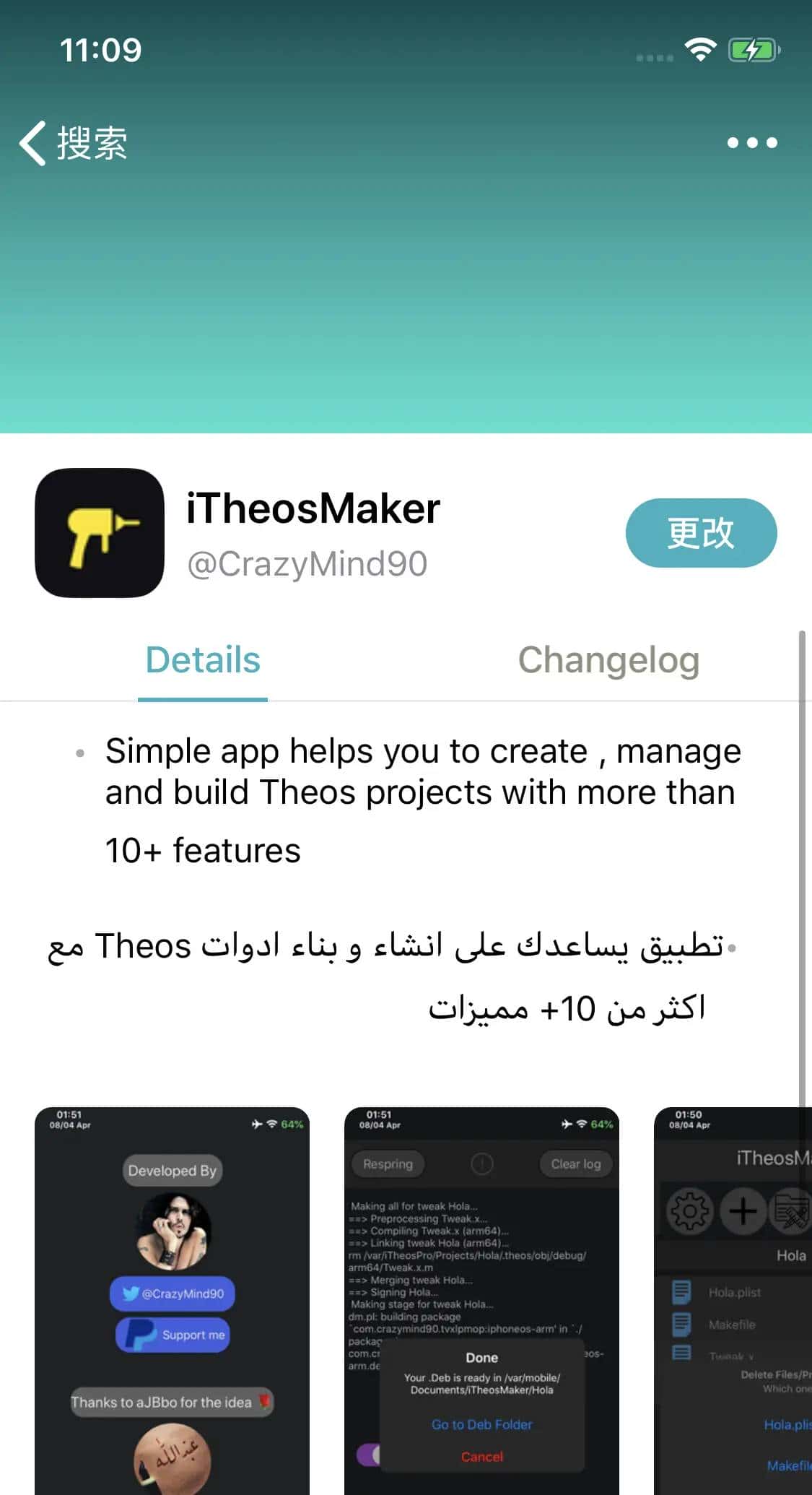Go back to 搜索 page
Viewport: 812px width, 1495px height.
[x=74, y=142]
